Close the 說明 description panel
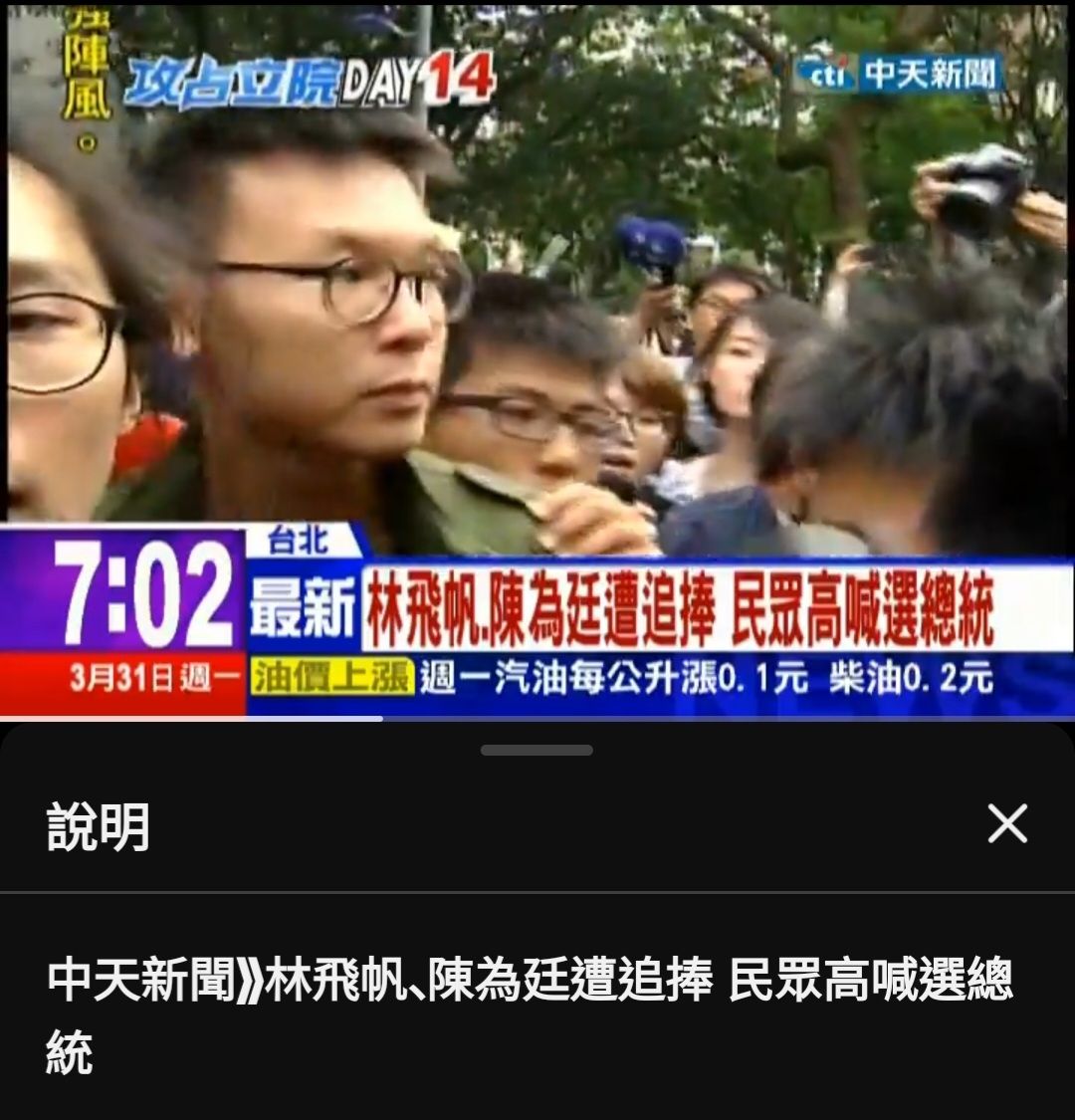 1006,824
